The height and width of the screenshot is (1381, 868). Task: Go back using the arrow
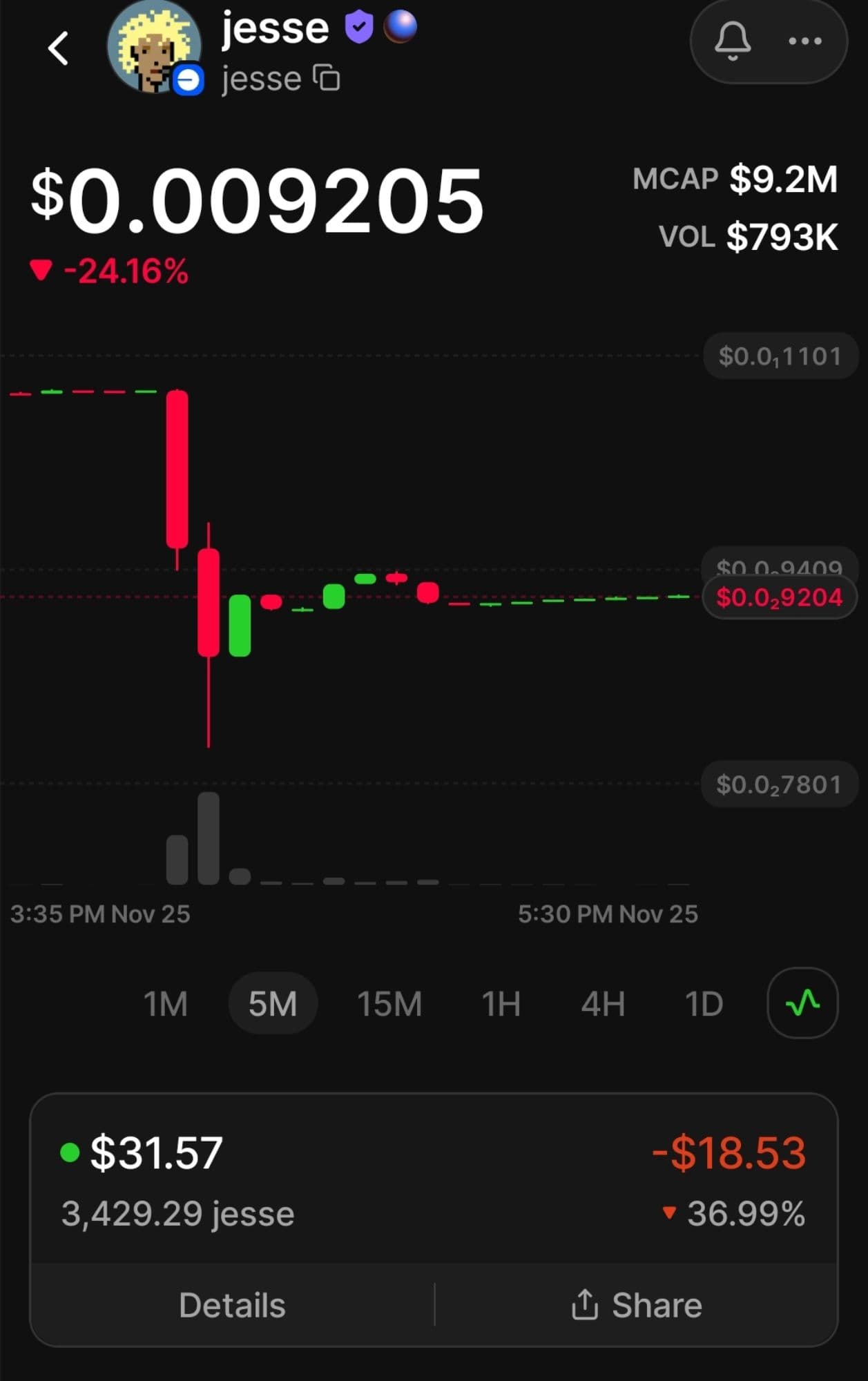point(59,48)
